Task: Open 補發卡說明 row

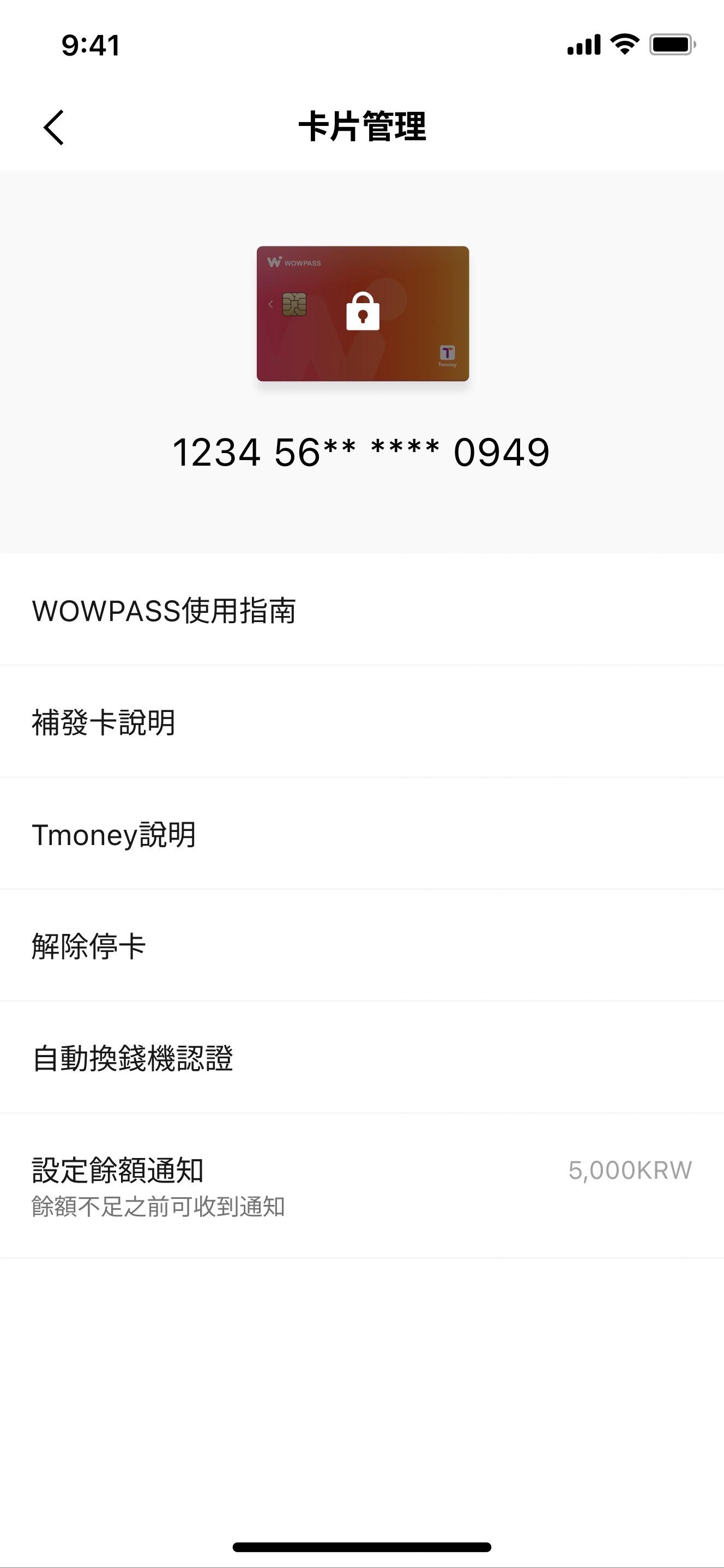Action: pos(361,722)
